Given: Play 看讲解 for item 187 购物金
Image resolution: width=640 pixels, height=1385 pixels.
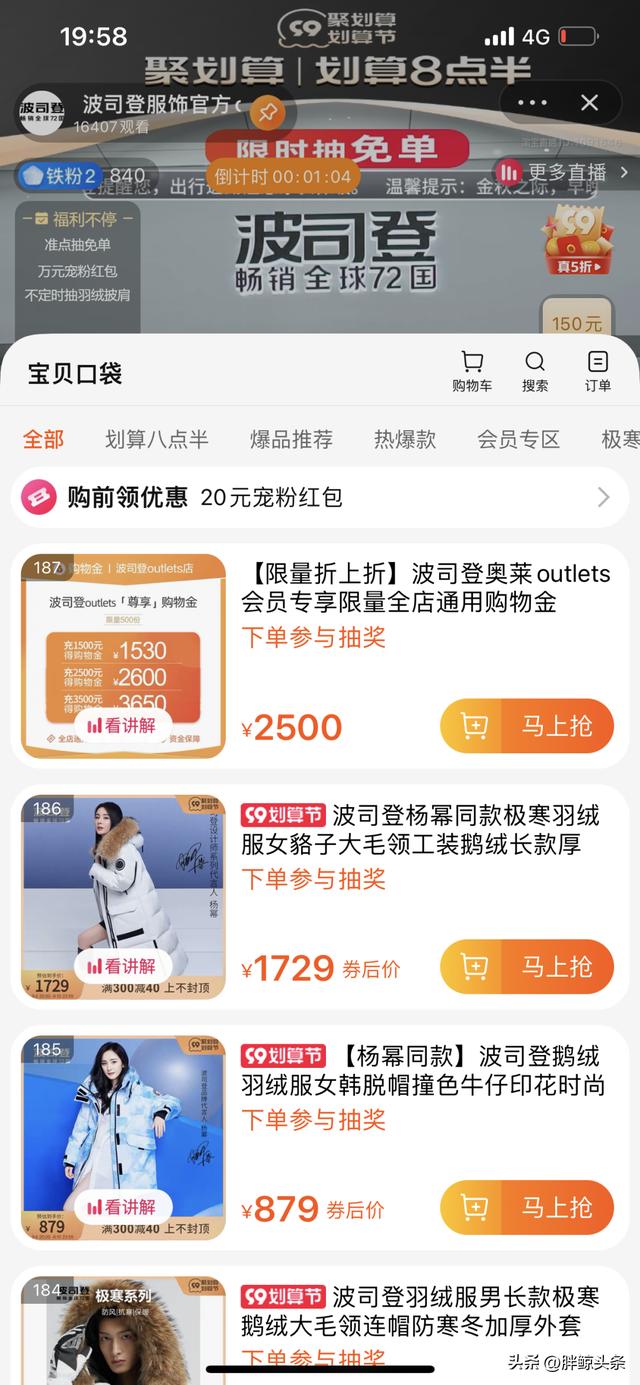Looking at the screenshot, I should click(x=122, y=726).
